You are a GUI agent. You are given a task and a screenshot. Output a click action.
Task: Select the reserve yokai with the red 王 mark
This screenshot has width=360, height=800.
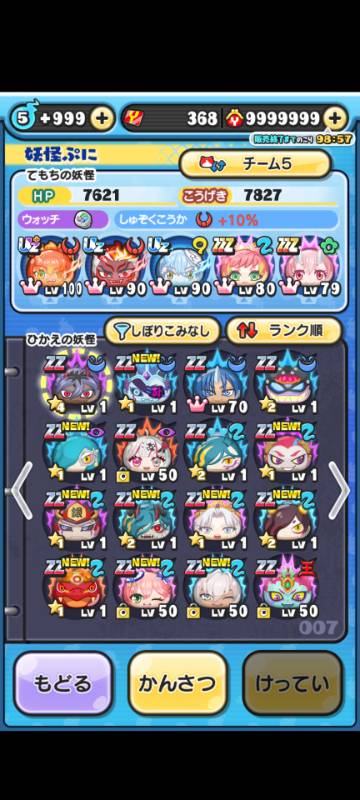point(287,587)
